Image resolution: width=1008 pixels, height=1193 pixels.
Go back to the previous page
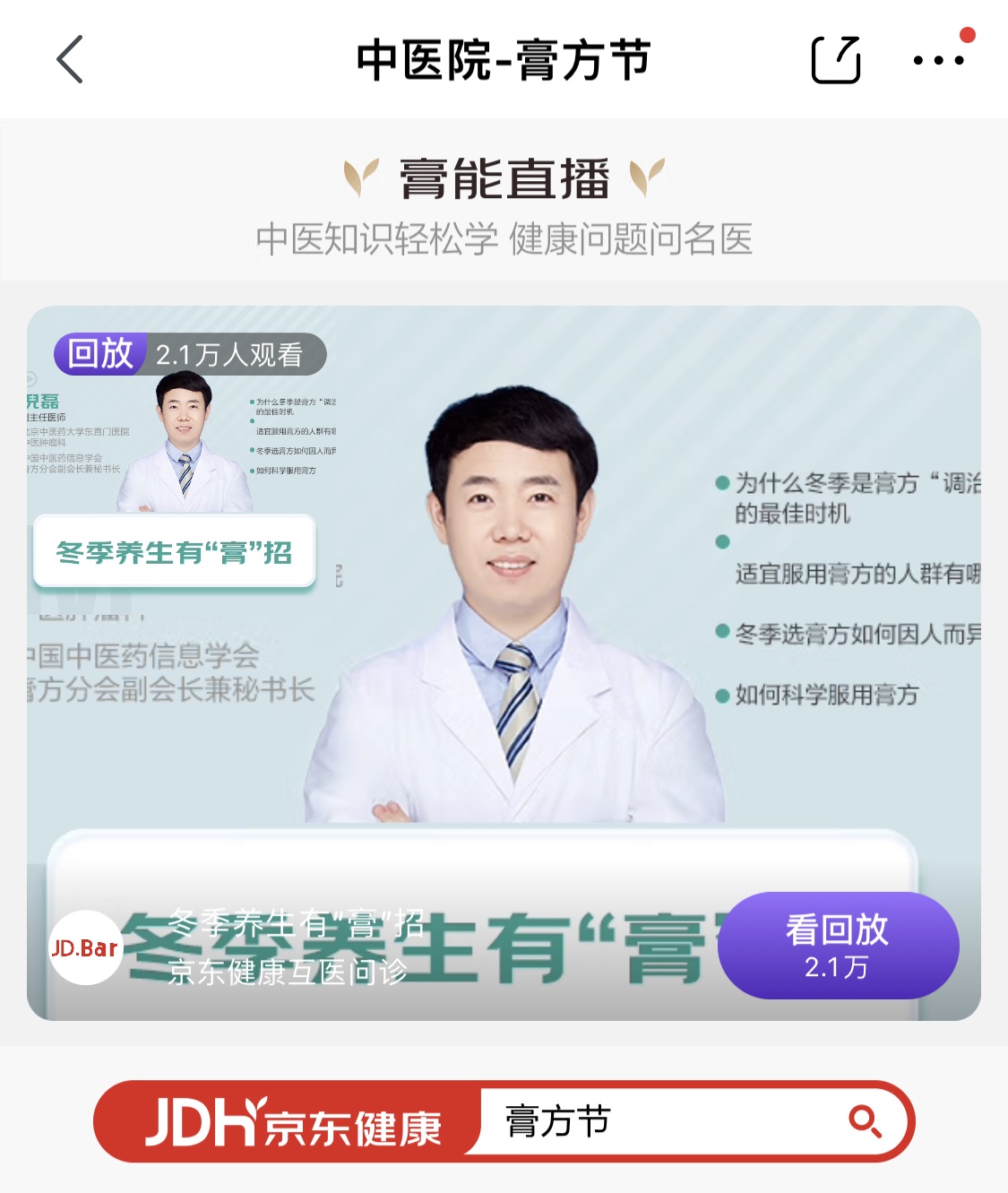[x=70, y=60]
